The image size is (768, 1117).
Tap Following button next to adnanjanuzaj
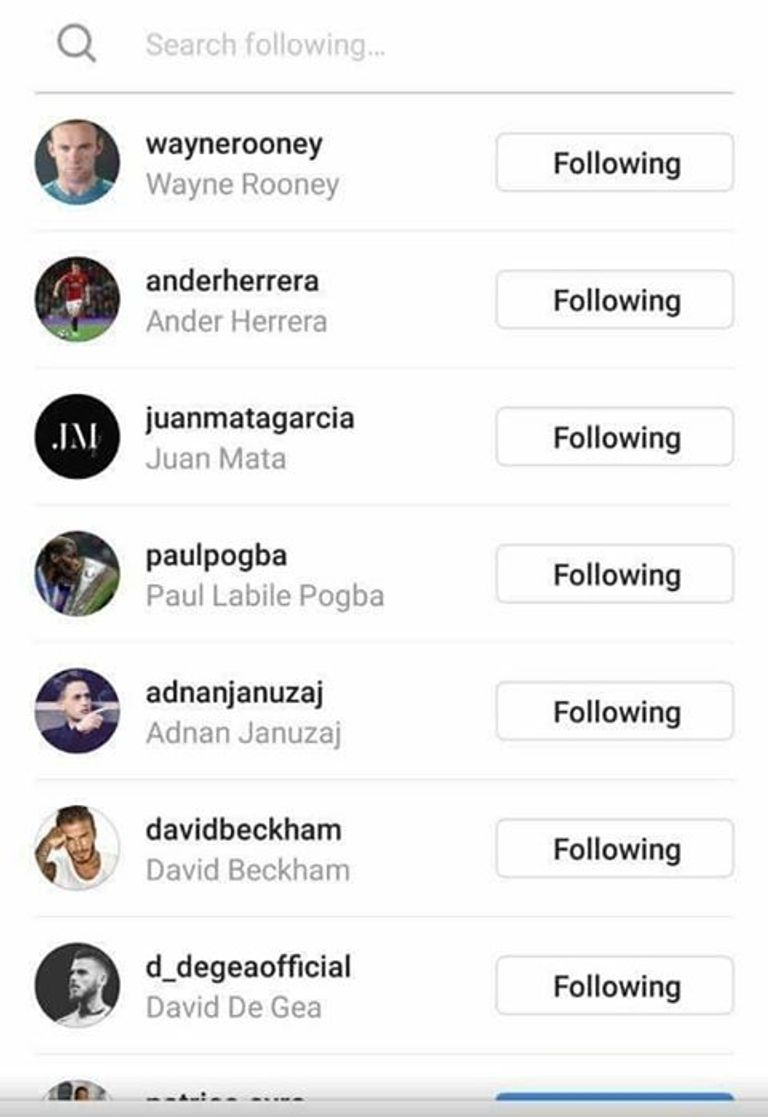coord(614,711)
